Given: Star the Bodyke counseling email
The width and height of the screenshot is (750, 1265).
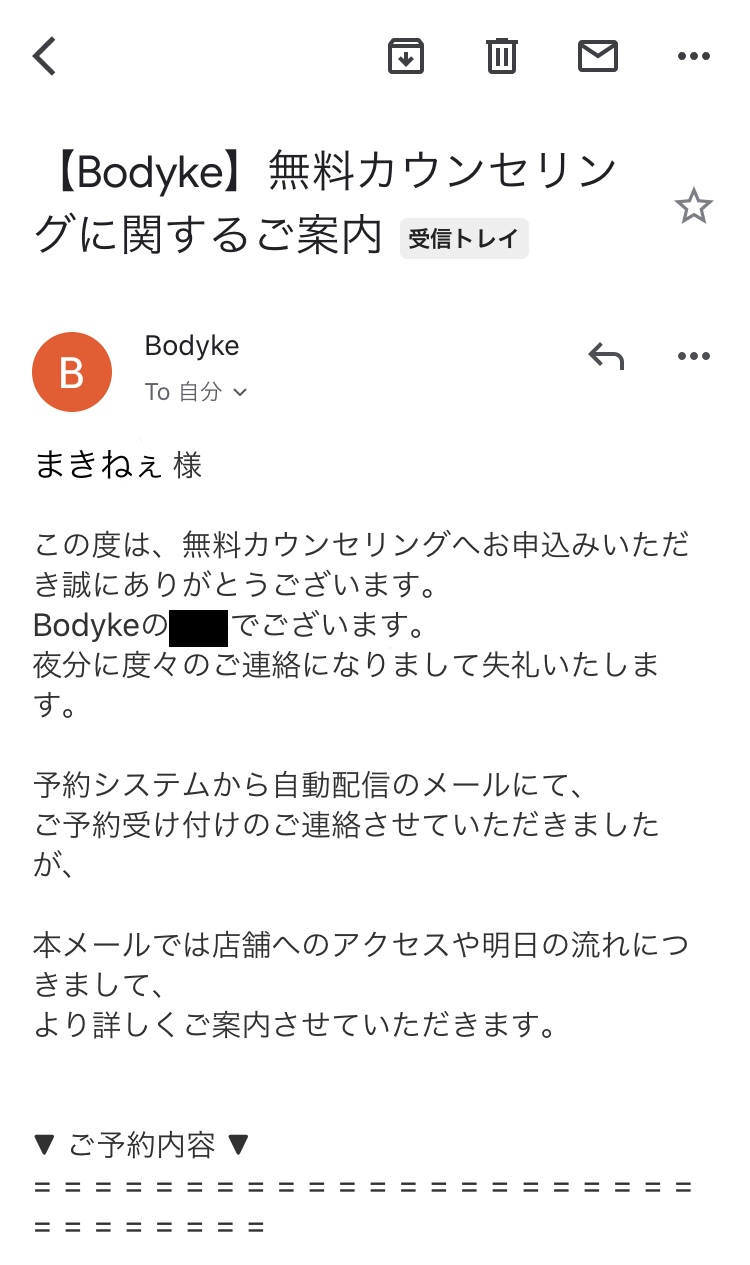Looking at the screenshot, I should (x=693, y=207).
